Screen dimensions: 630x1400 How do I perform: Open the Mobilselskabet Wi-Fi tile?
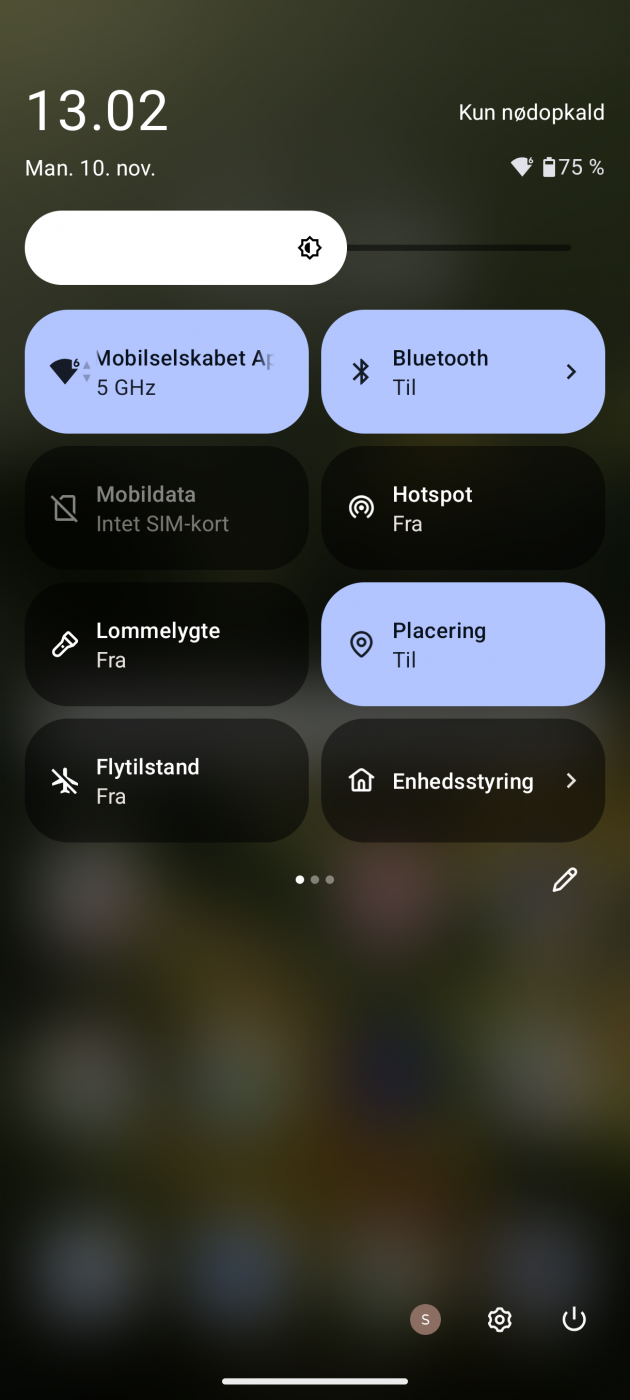[x=166, y=372]
